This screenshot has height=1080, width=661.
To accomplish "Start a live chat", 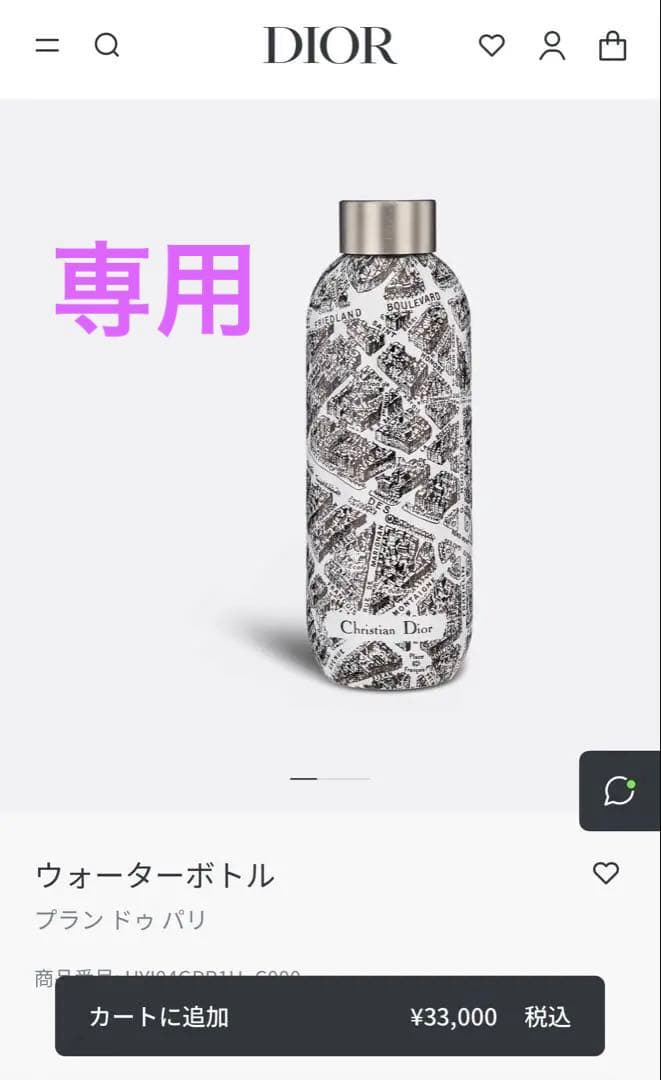I will point(620,791).
